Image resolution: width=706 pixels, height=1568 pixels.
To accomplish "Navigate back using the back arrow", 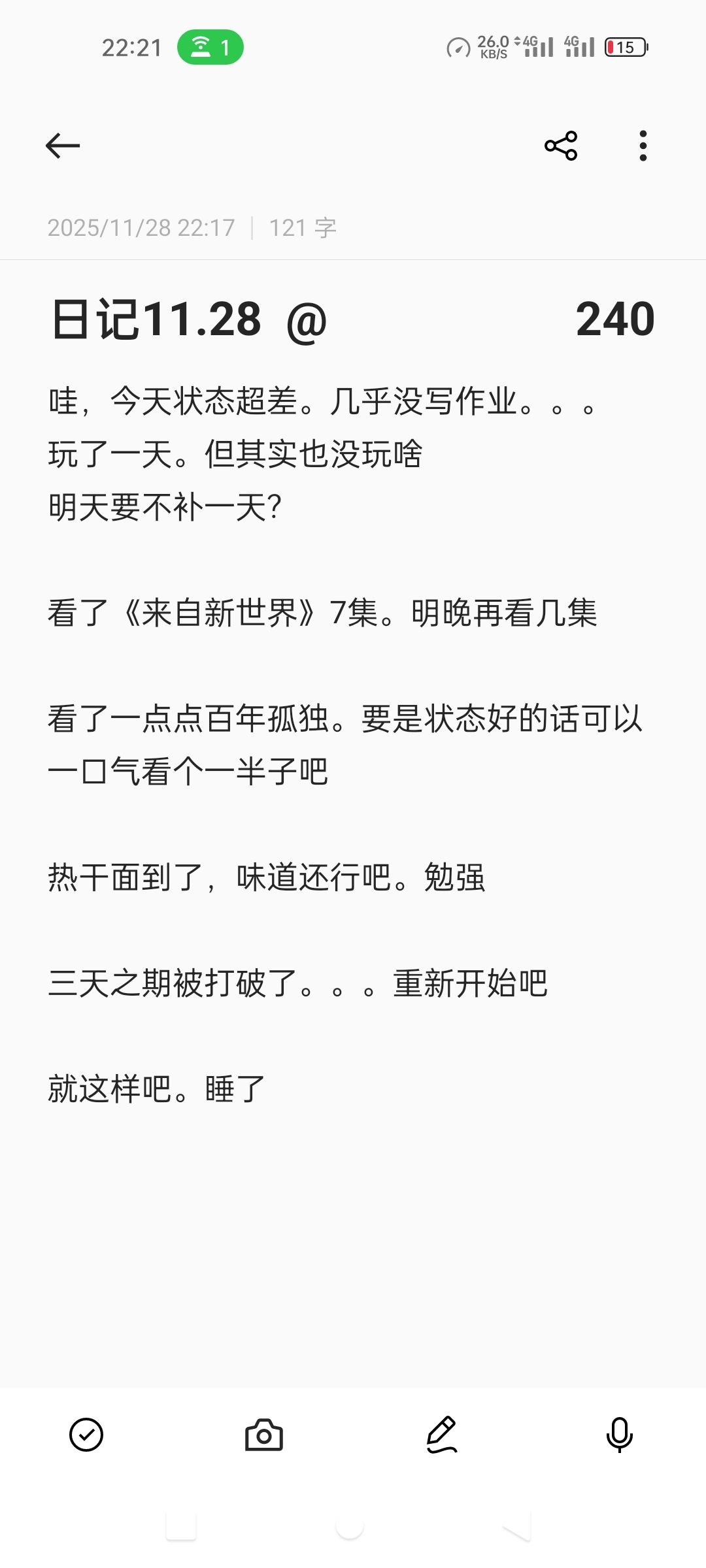I will pos(62,145).
